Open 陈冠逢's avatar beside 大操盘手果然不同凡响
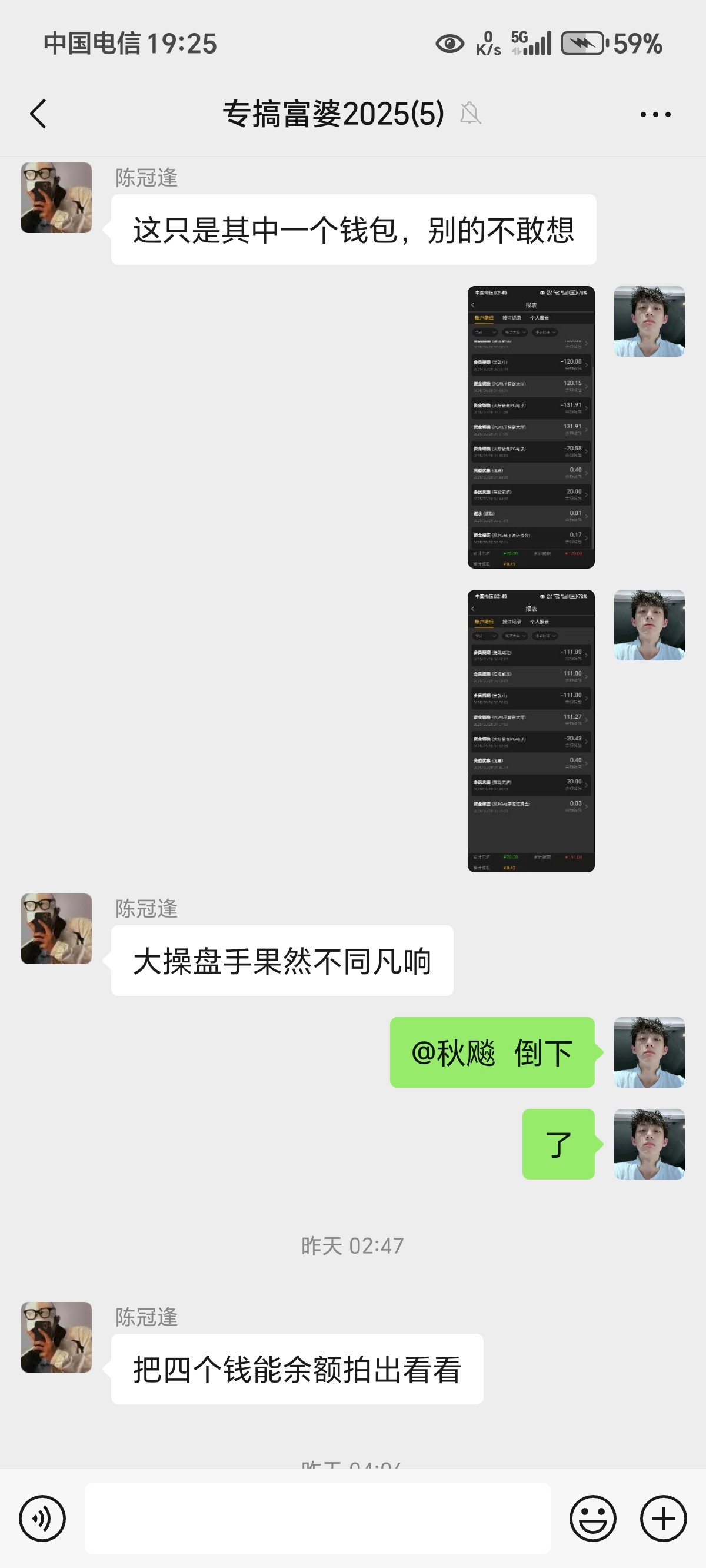The image size is (706, 1568). (x=56, y=928)
